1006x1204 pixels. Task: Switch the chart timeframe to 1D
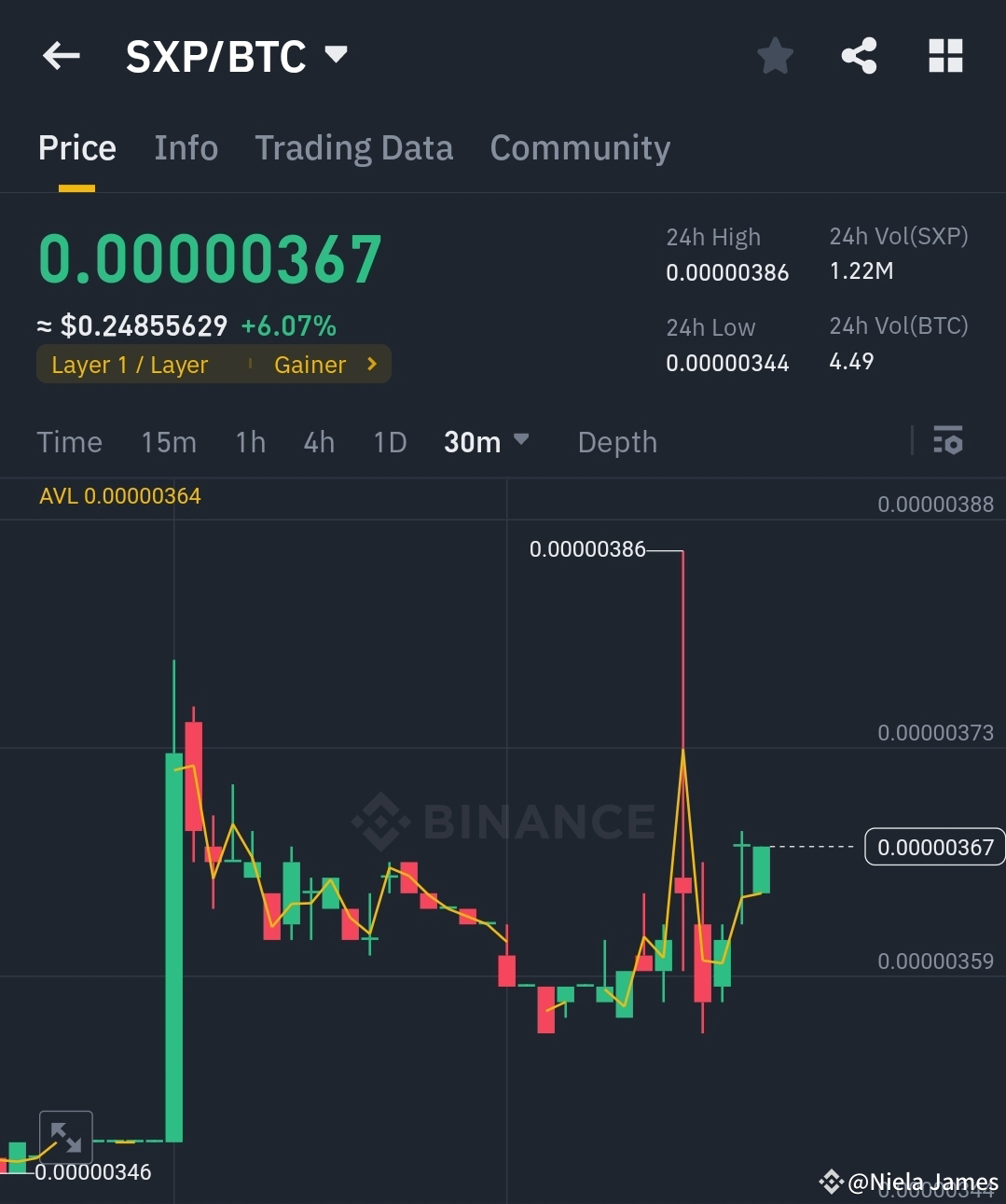tap(389, 442)
